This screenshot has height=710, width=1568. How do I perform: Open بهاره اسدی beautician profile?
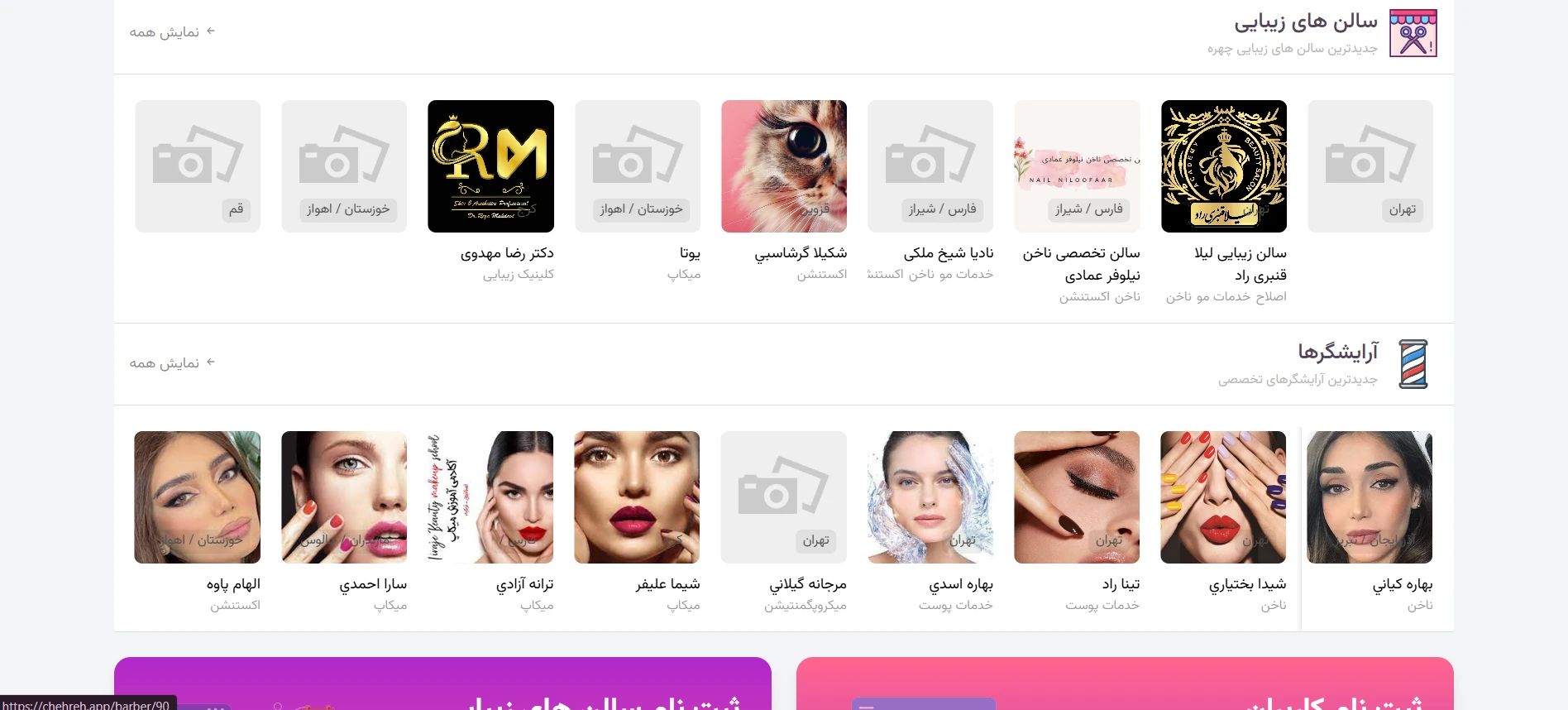[930, 497]
